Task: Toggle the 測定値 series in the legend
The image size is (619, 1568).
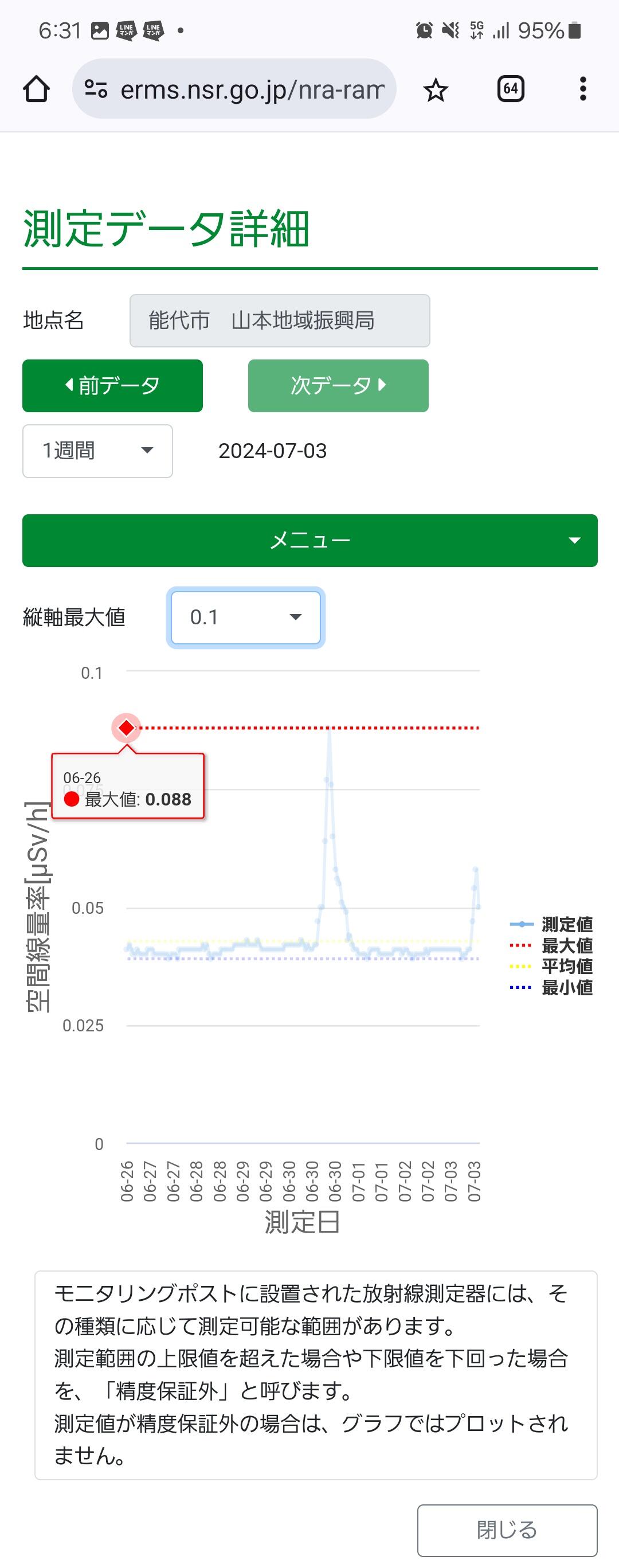Action: (x=551, y=924)
